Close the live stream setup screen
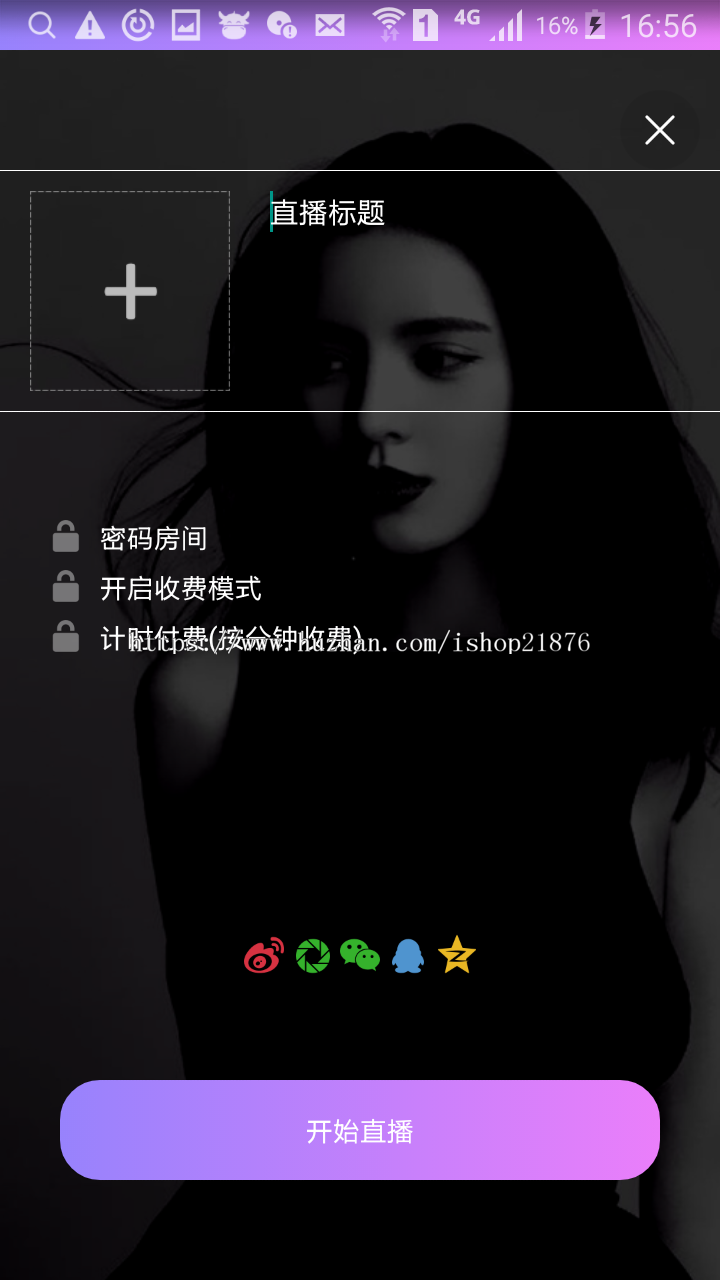 pyautogui.click(x=659, y=130)
